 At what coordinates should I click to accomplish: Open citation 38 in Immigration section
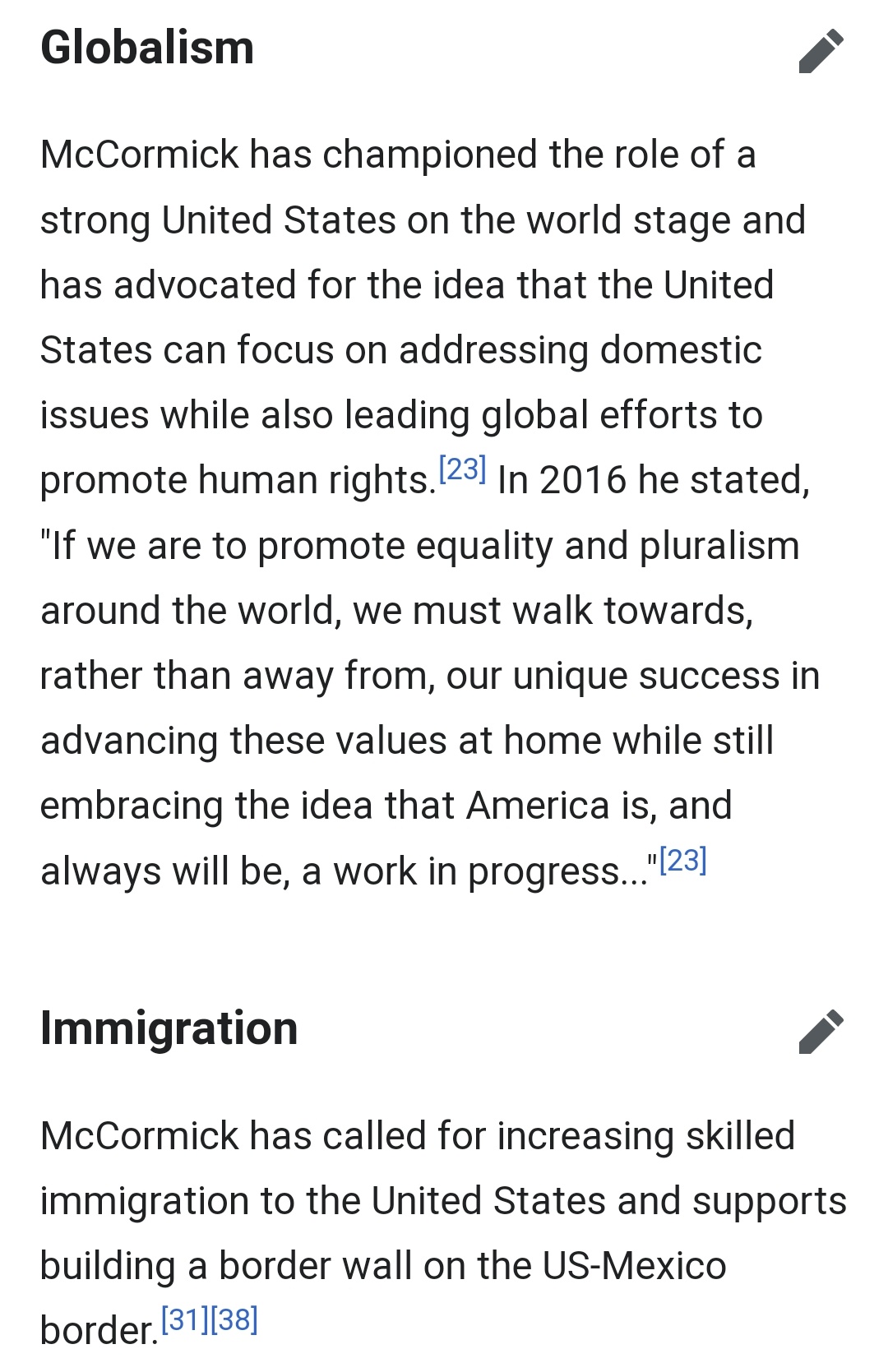click(234, 1320)
